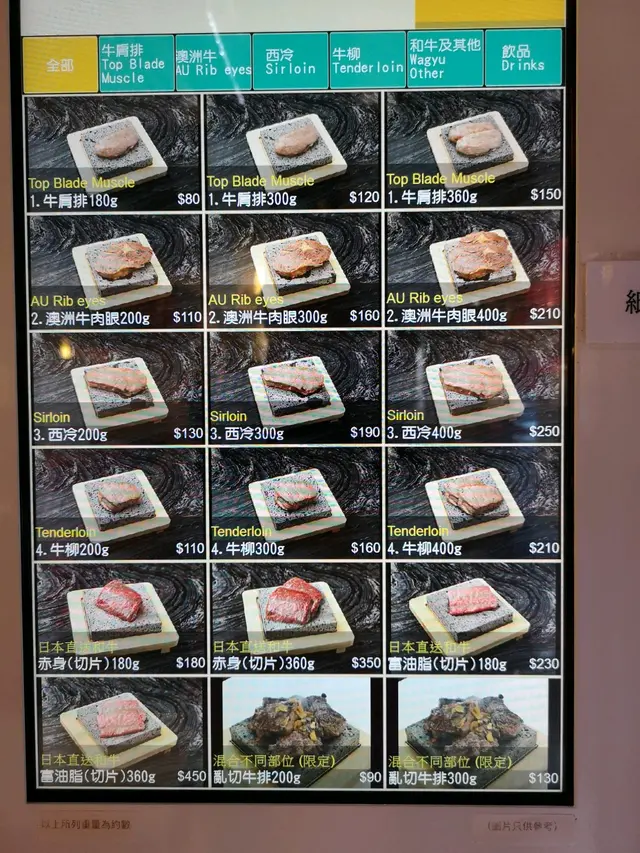This screenshot has width=640, height=853.
Task: Open the Wagyu Other tab
Action: [444, 59]
